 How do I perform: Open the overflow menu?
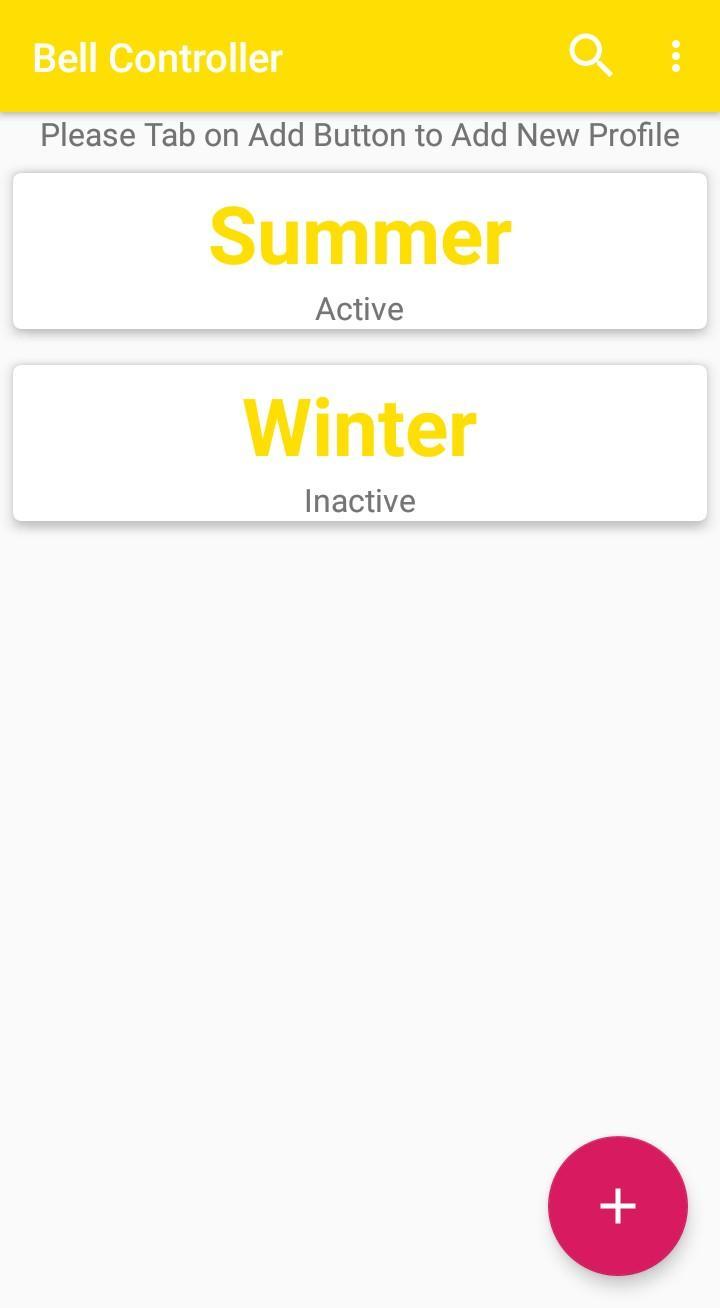(x=676, y=56)
